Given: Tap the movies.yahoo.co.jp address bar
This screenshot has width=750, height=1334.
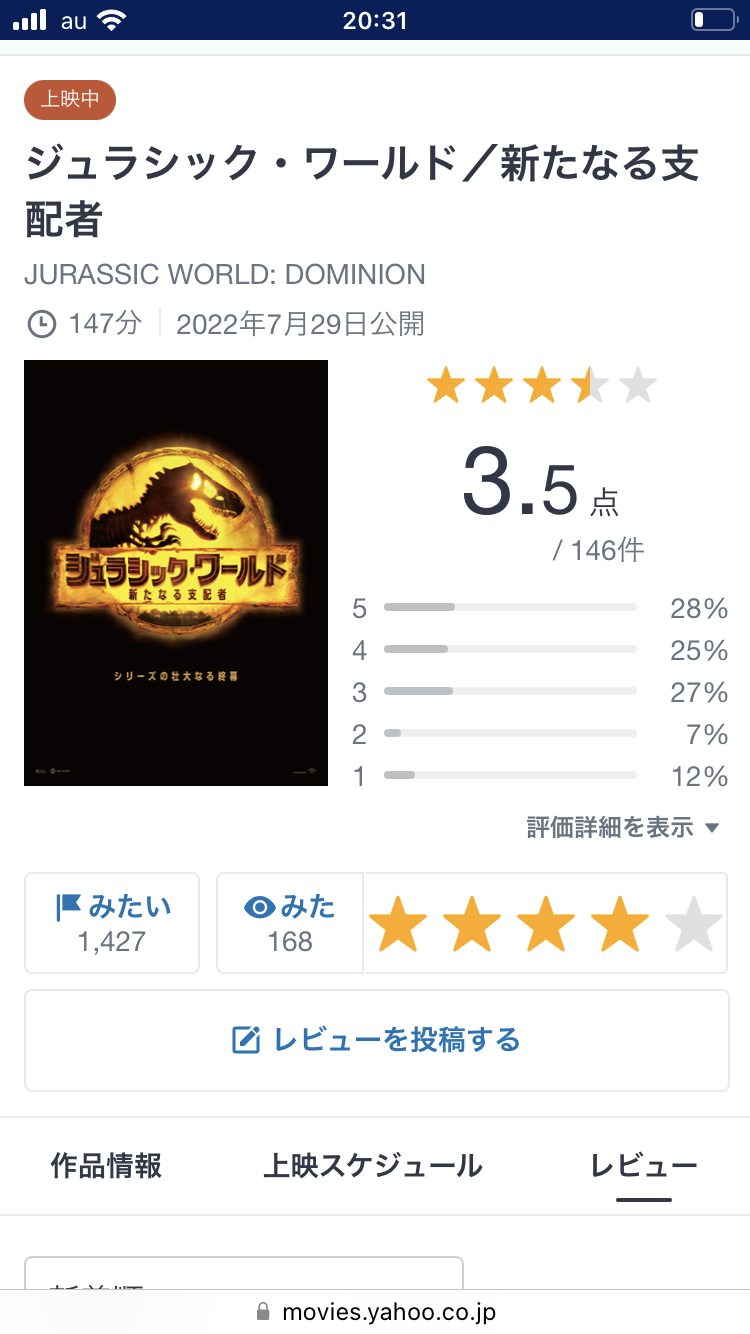Looking at the screenshot, I should pyautogui.click(x=376, y=1311).
